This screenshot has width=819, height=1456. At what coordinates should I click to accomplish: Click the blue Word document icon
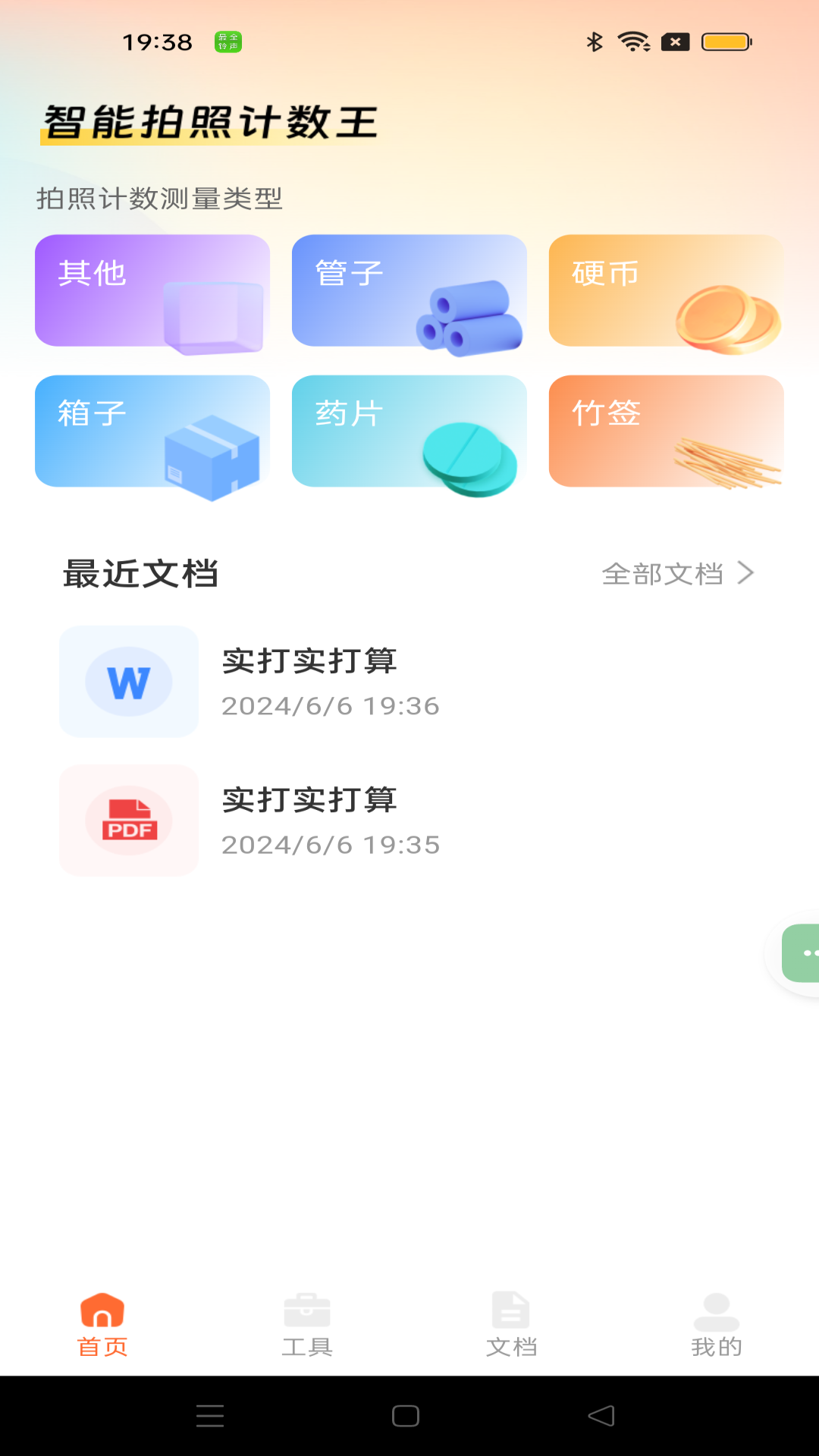(128, 680)
